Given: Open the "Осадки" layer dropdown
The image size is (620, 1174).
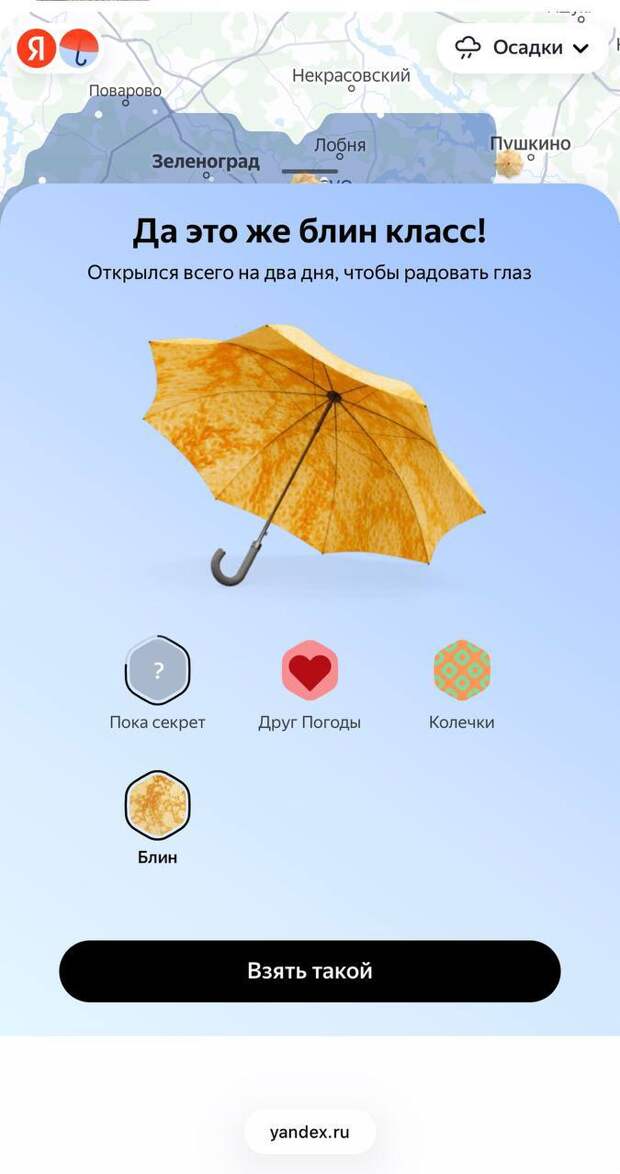Looking at the screenshot, I should [x=522, y=48].
